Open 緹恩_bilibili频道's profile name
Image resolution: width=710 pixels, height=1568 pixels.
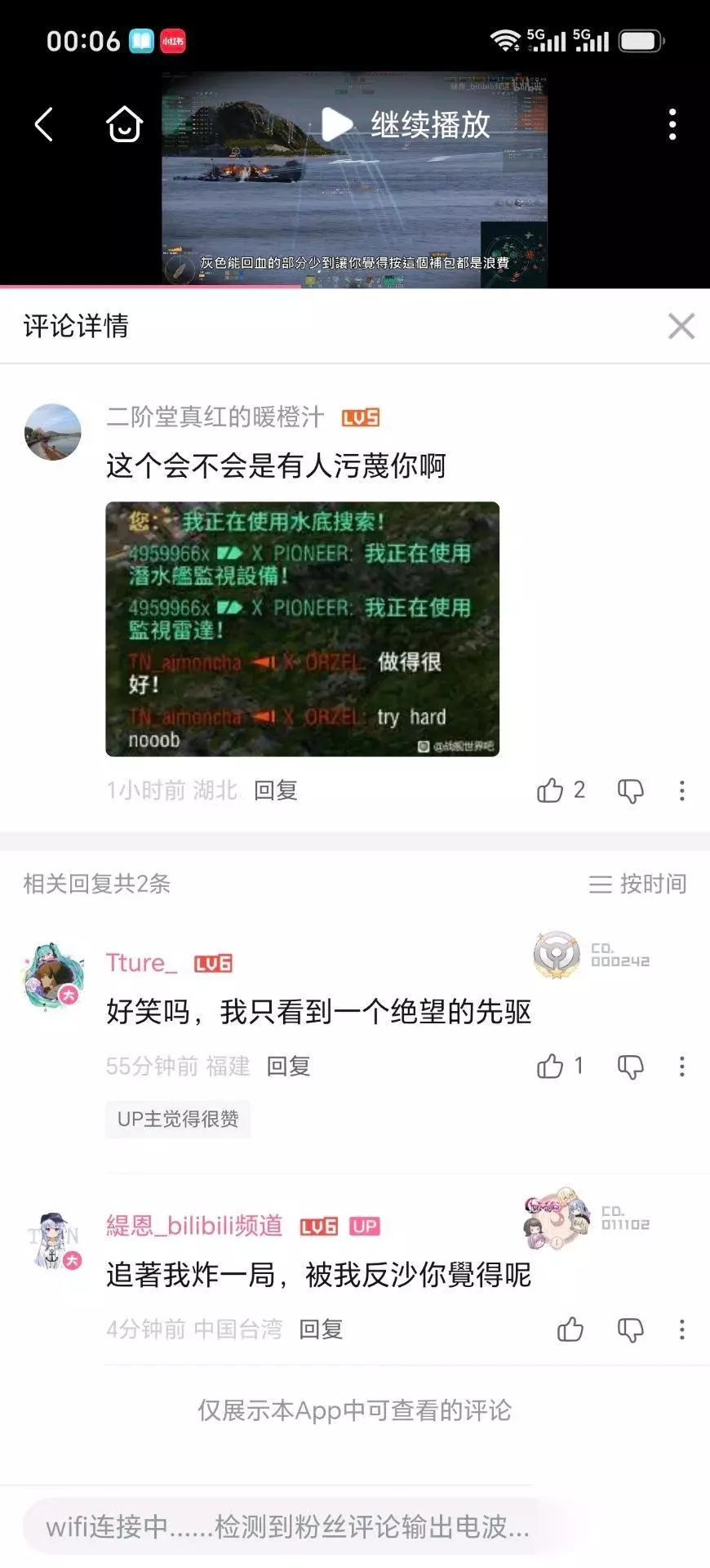[x=194, y=1226]
